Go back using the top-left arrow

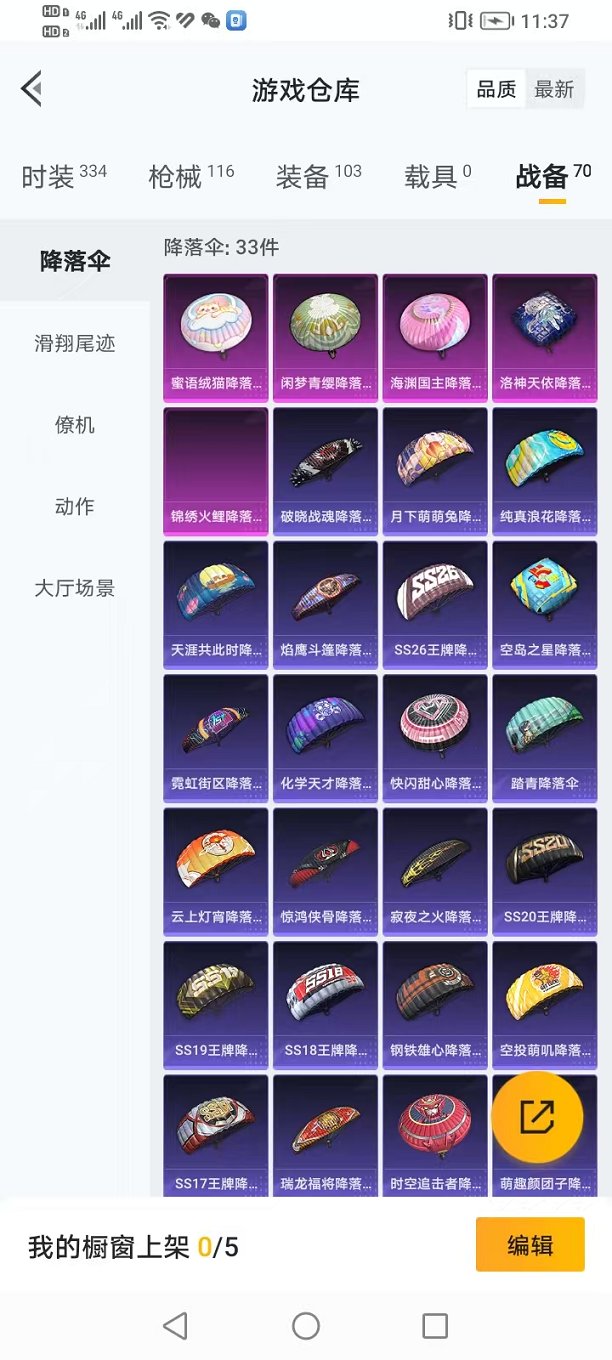(31, 89)
